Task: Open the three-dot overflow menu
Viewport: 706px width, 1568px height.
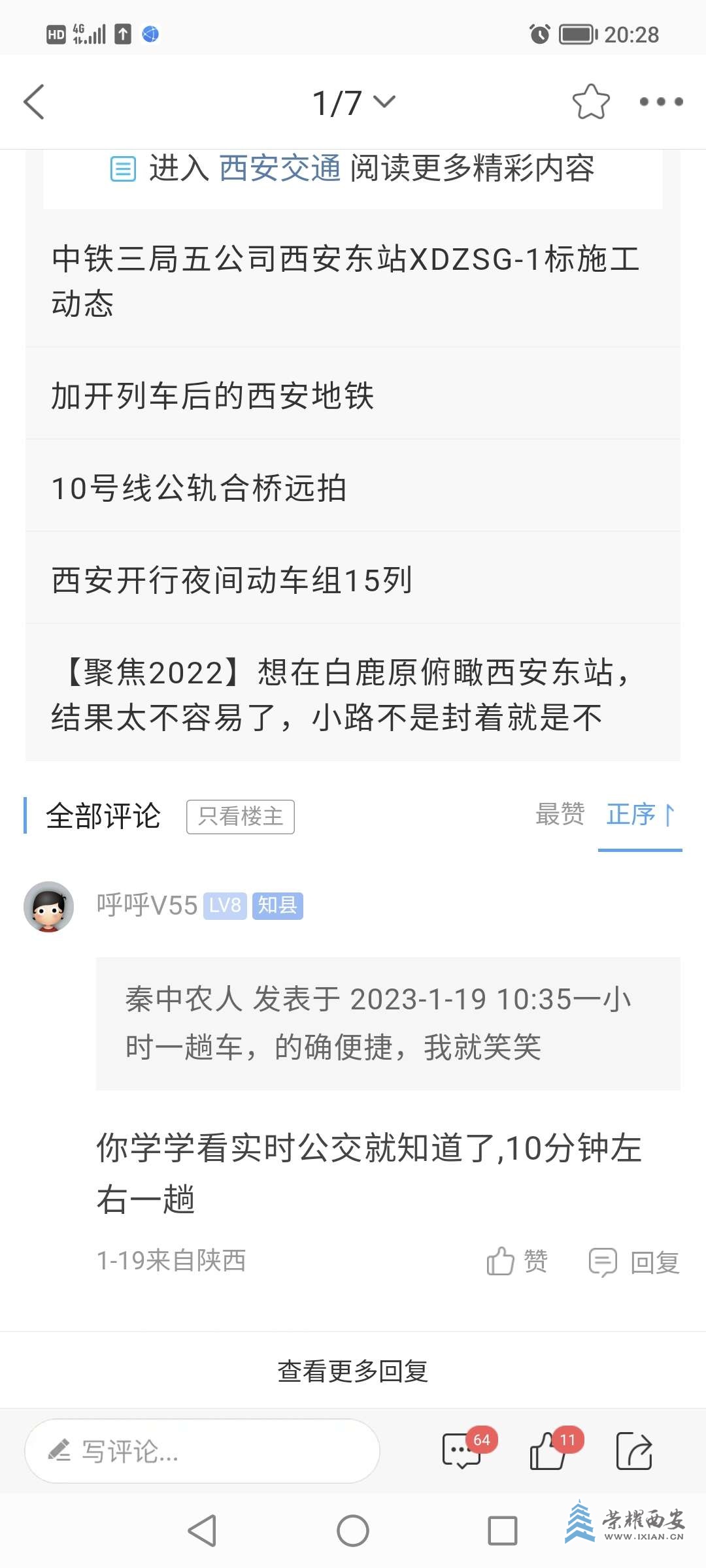Action: (661, 102)
